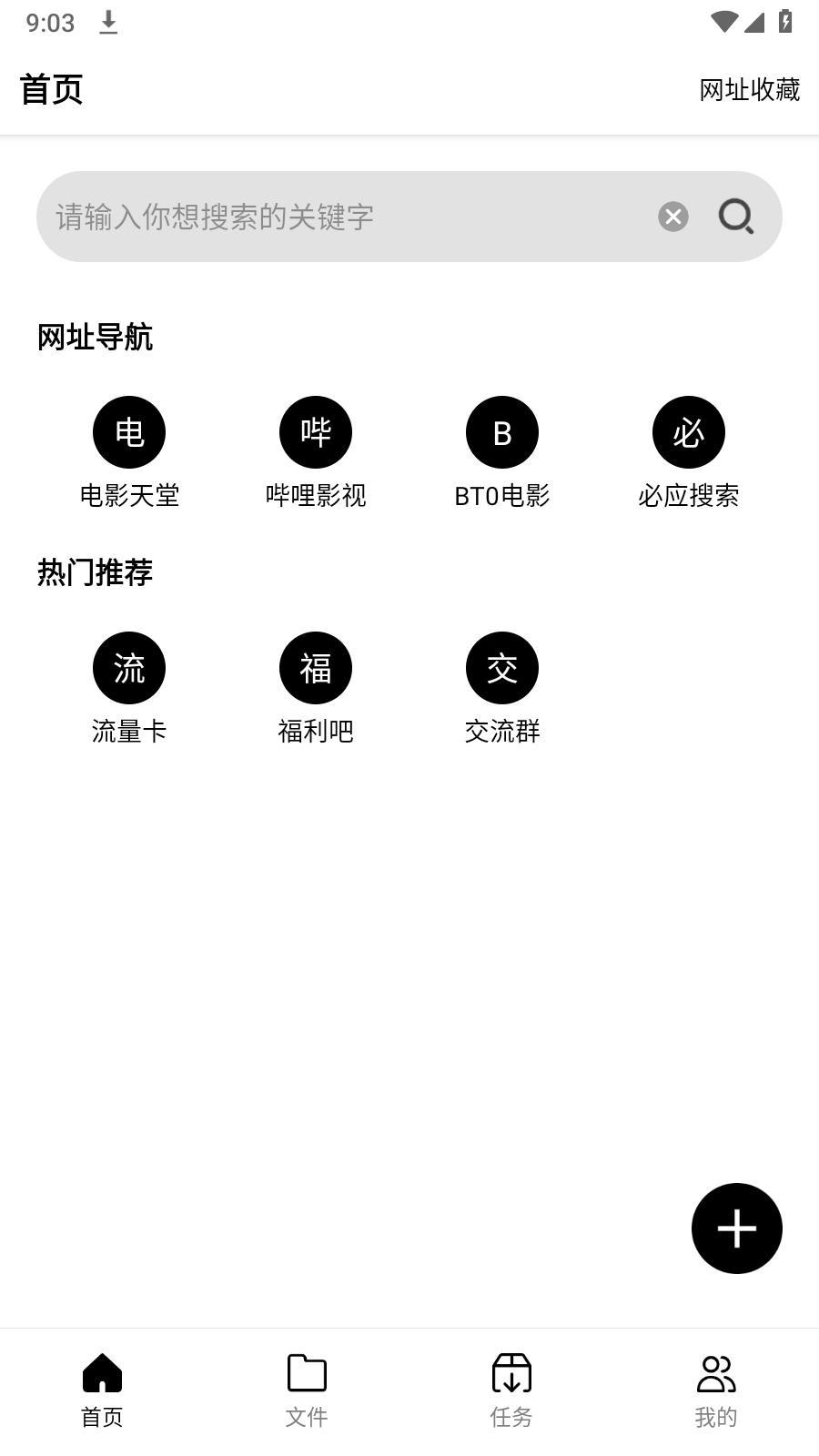Click the magnifier search icon

[735, 217]
